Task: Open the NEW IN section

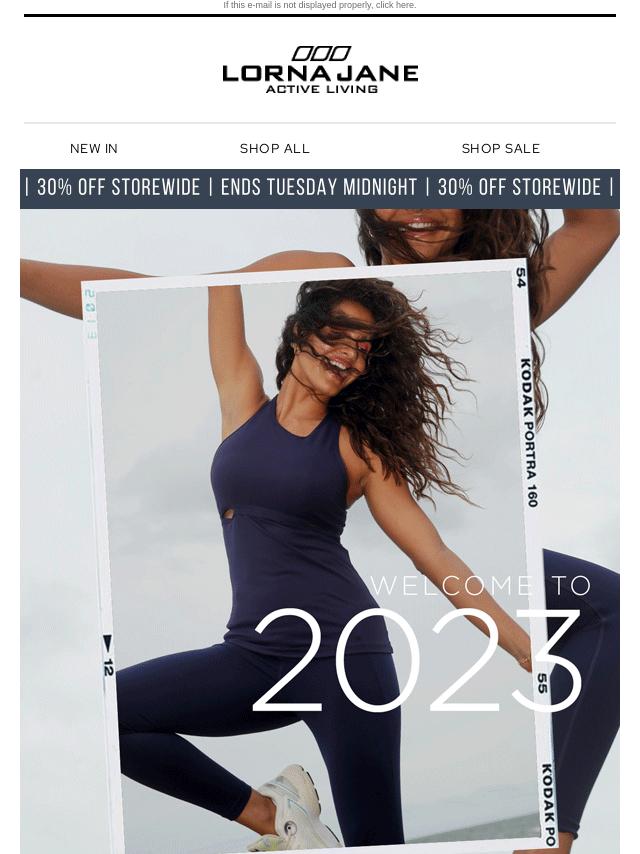Action: [94, 149]
